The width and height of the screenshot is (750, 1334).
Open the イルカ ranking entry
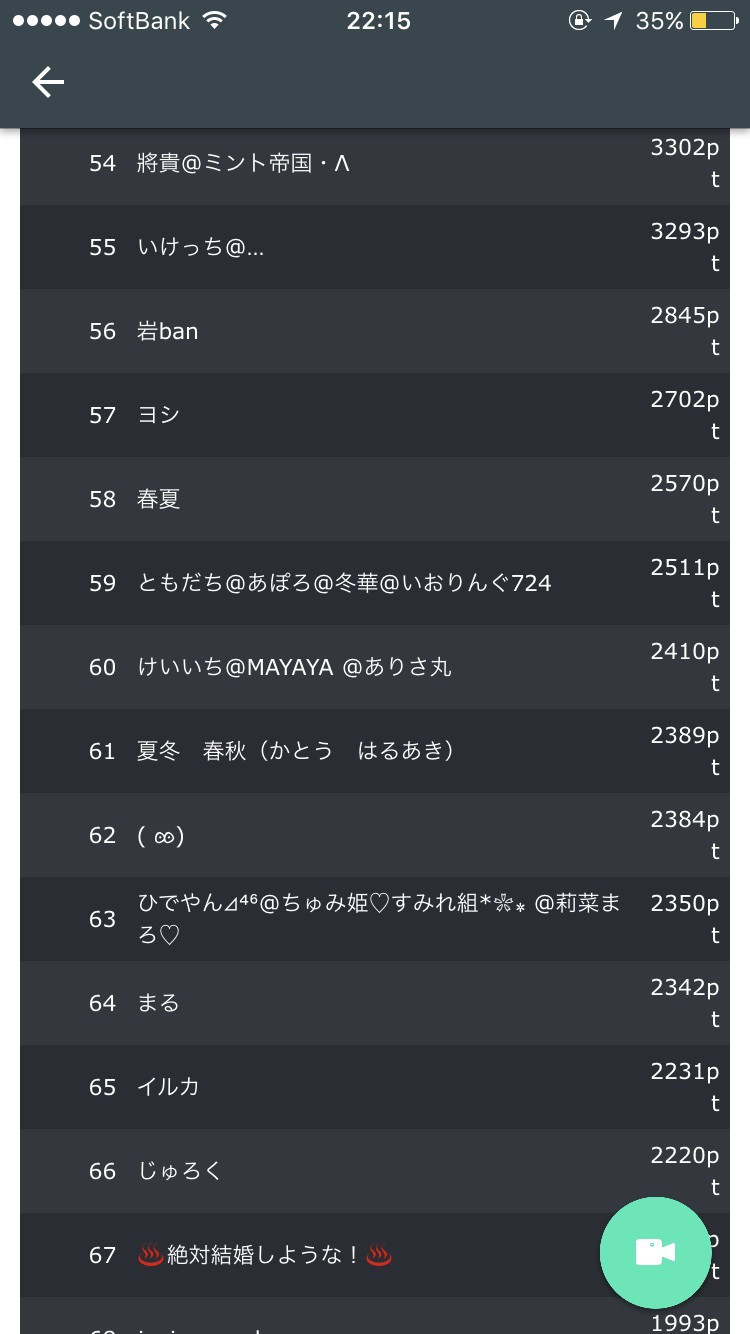(x=375, y=1087)
